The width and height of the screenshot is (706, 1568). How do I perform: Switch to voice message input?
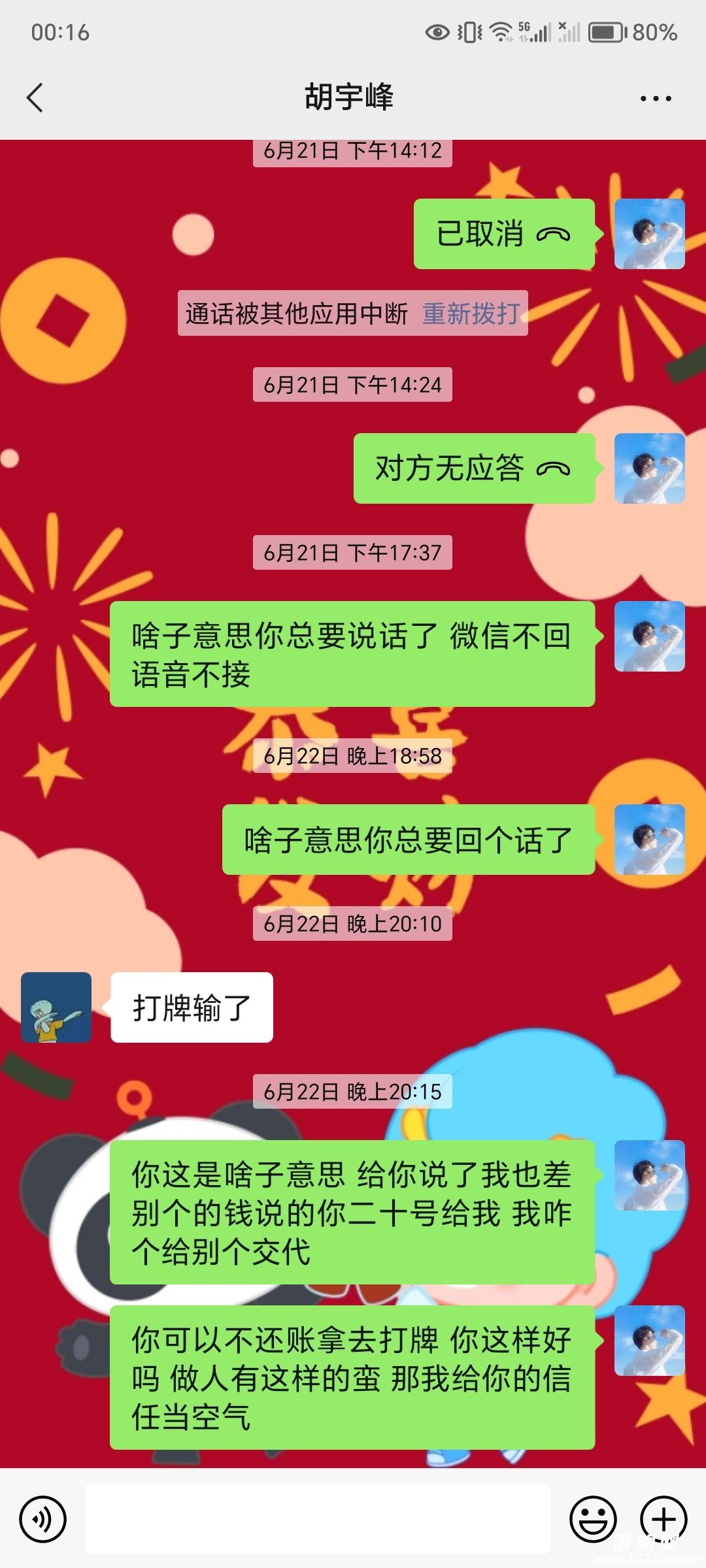[x=43, y=1519]
